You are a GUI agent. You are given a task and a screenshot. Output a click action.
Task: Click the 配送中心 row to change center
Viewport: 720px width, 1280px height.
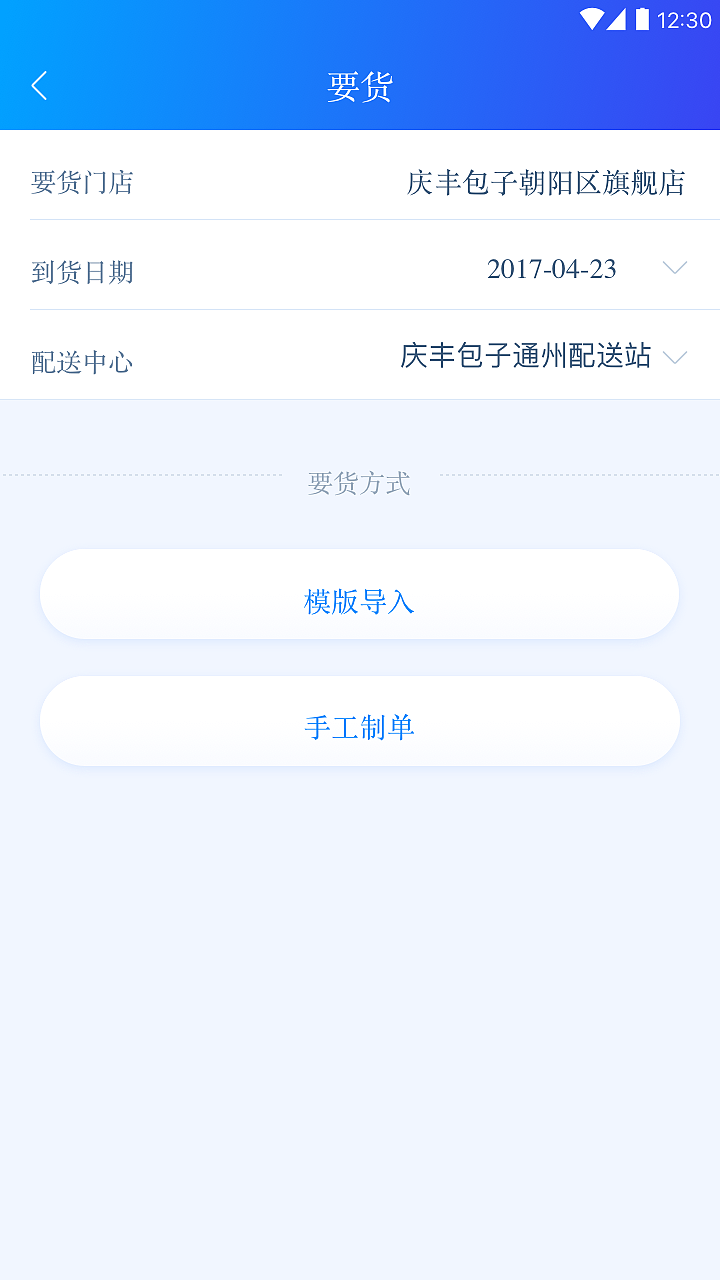click(360, 360)
